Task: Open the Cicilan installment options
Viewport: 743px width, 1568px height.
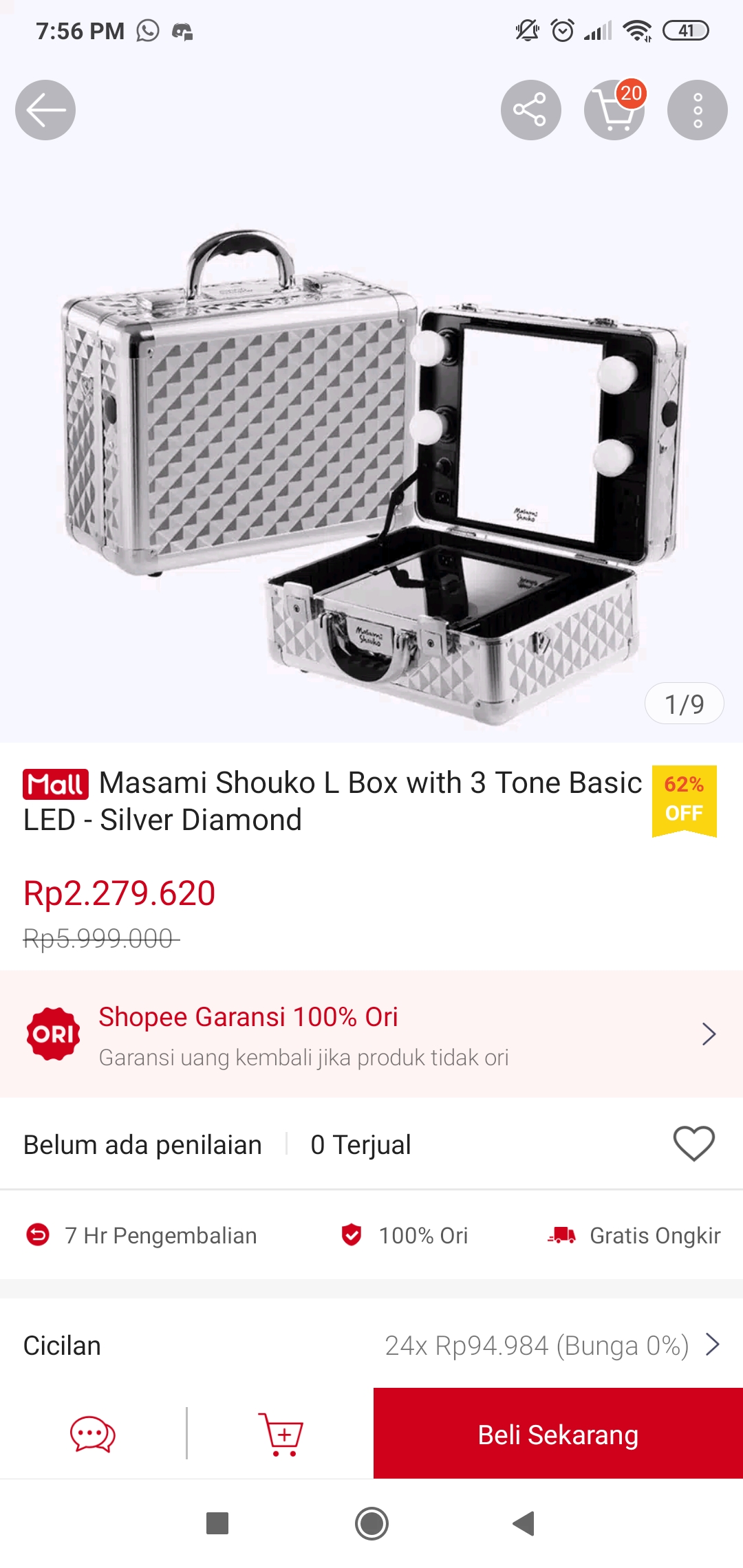Action: point(371,1345)
